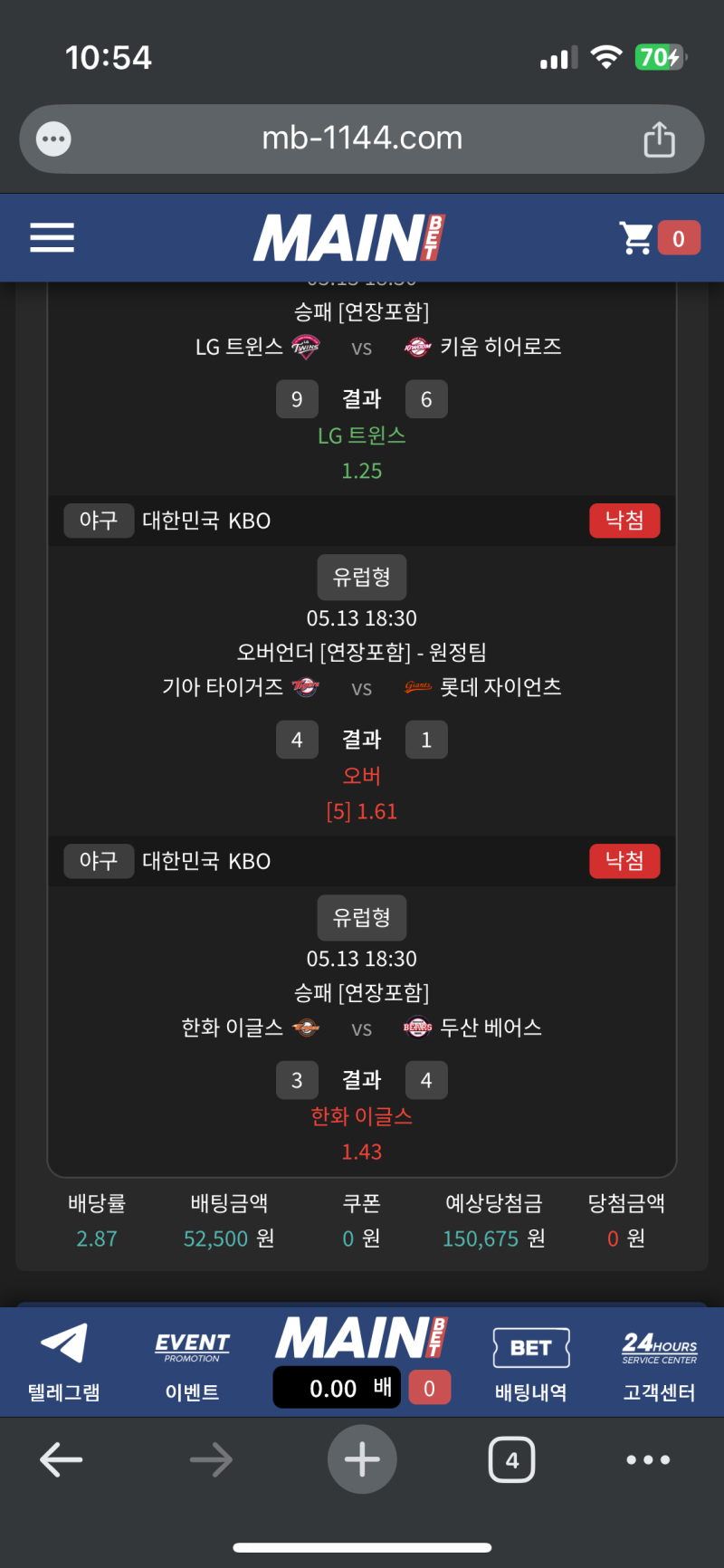
Task: Share this page from browser bar
Action: coord(659,139)
